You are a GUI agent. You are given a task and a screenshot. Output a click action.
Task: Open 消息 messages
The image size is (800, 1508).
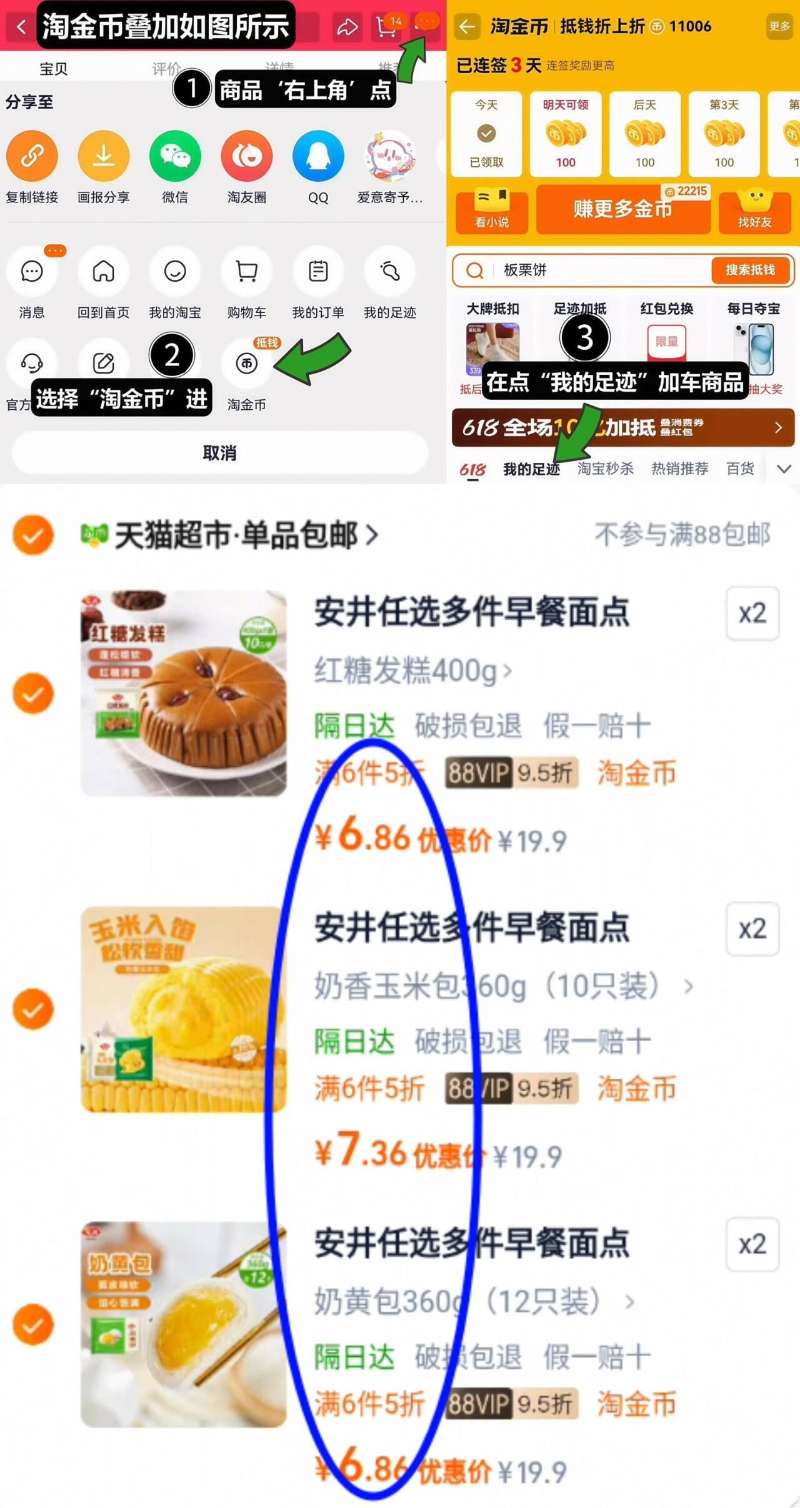point(32,272)
